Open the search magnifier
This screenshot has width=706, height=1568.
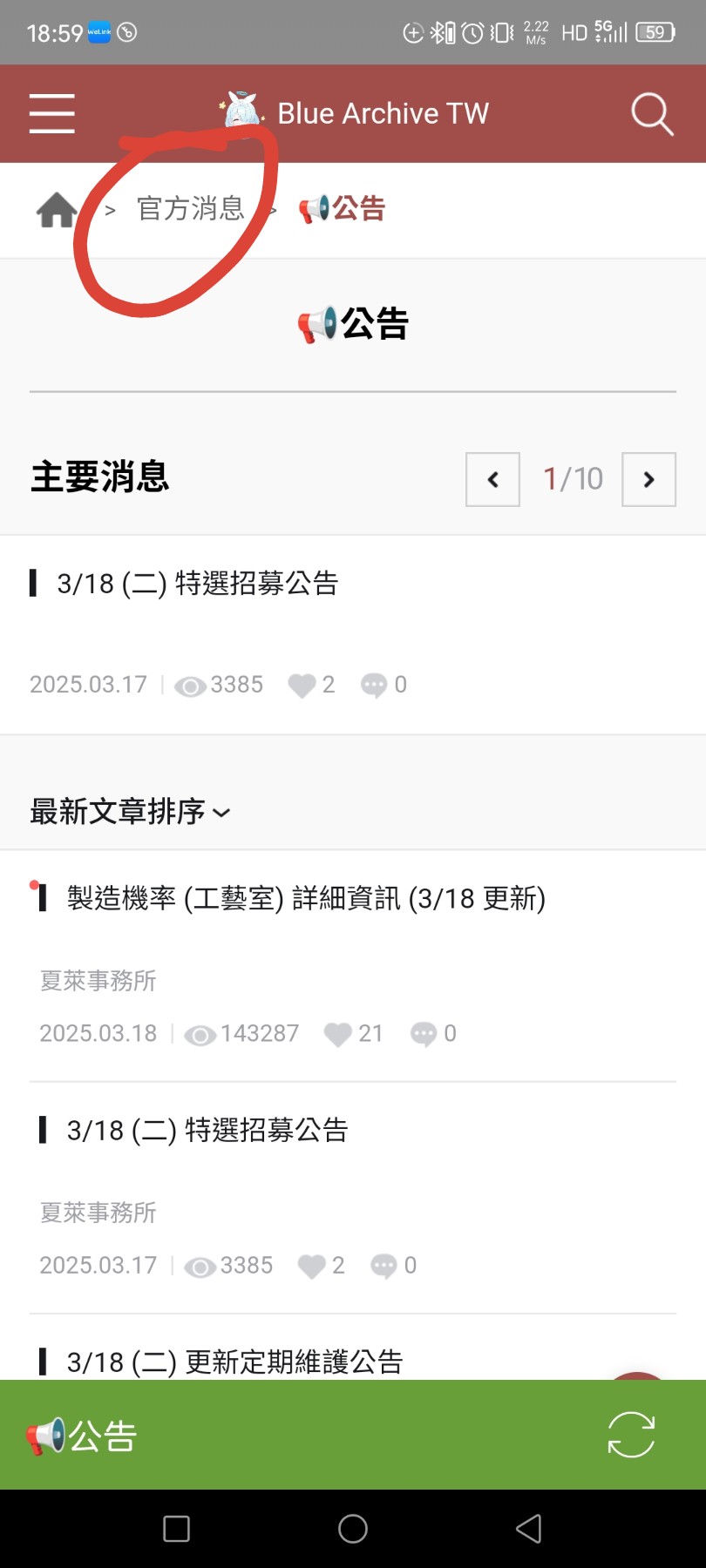click(x=652, y=114)
